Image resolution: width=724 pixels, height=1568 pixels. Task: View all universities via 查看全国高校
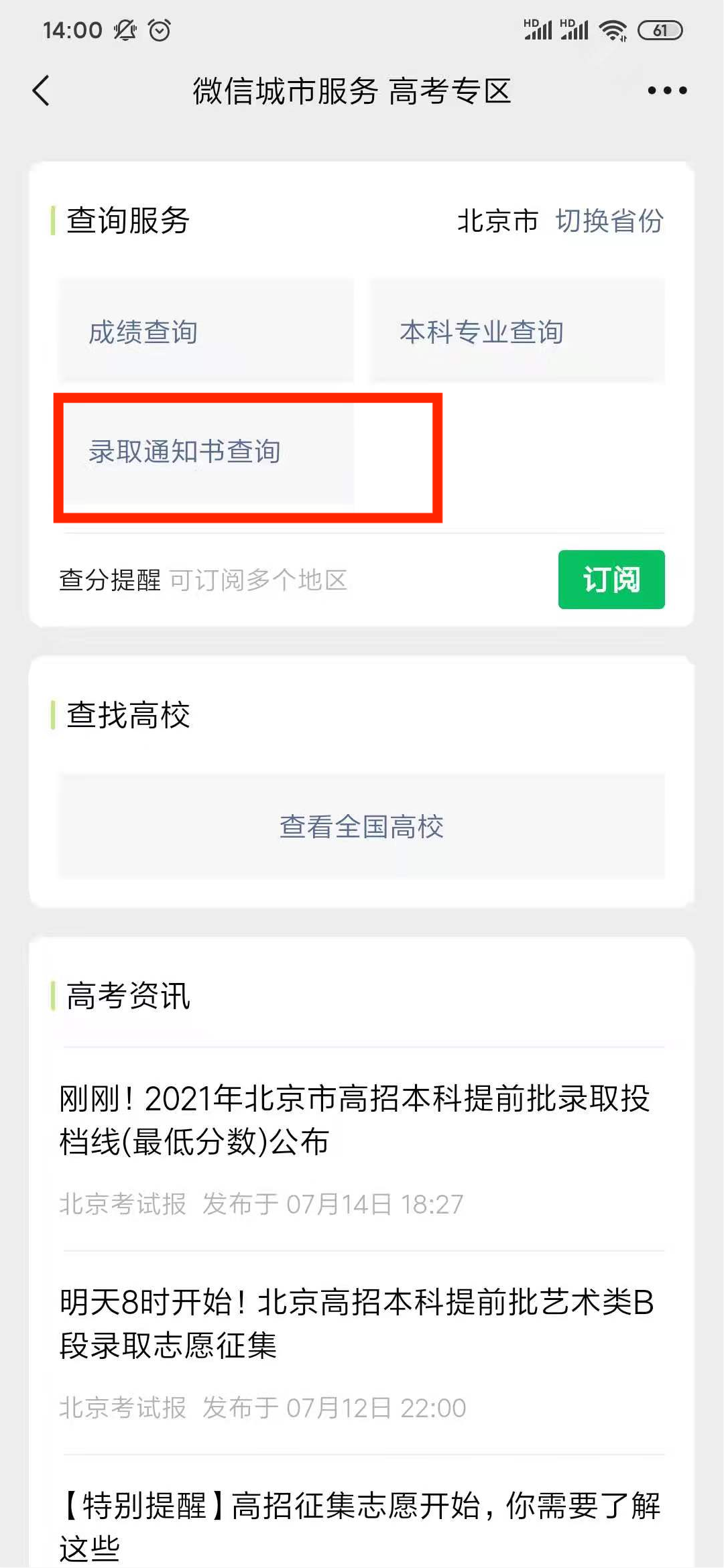pos(361,826)
